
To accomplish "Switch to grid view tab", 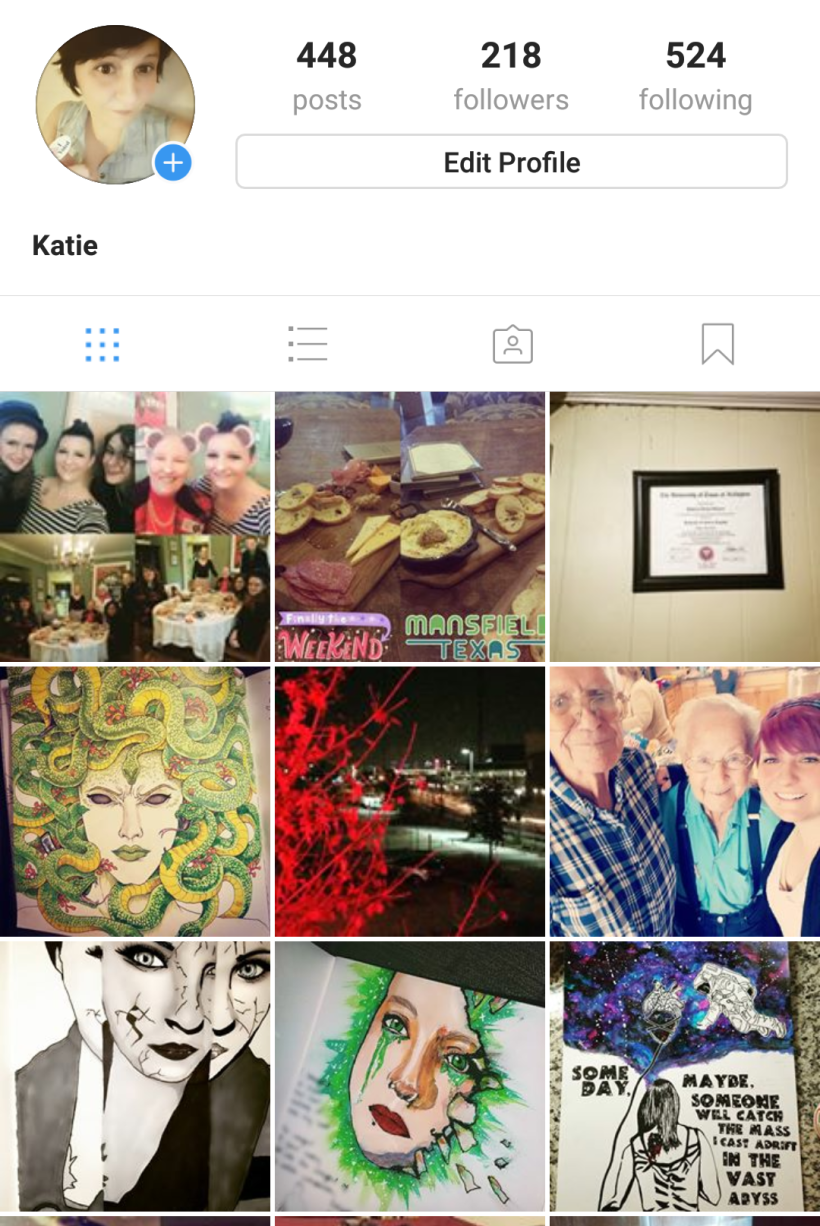I will tap(102, 345).
